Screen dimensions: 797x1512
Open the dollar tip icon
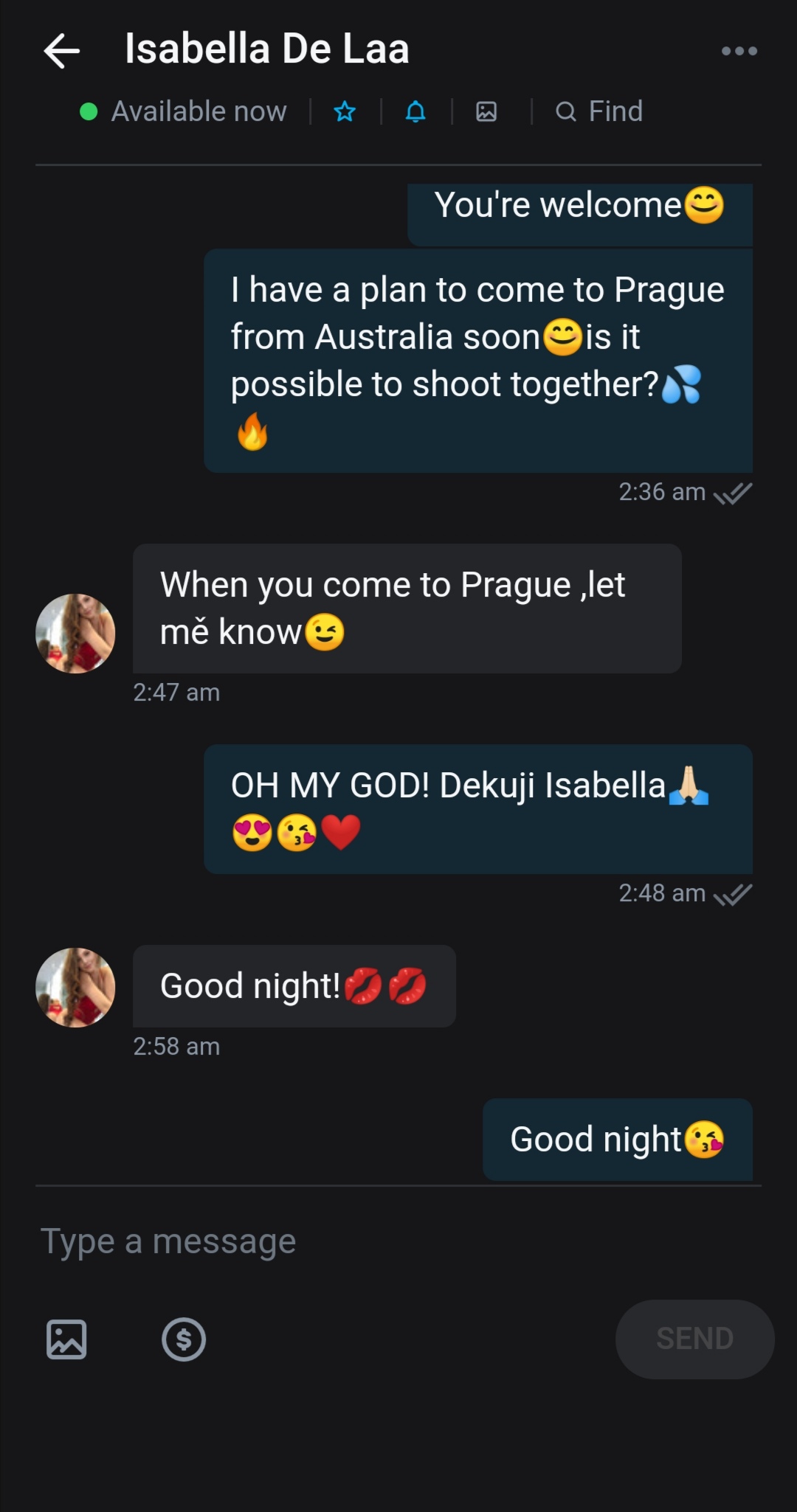(x=184, y=1339)
